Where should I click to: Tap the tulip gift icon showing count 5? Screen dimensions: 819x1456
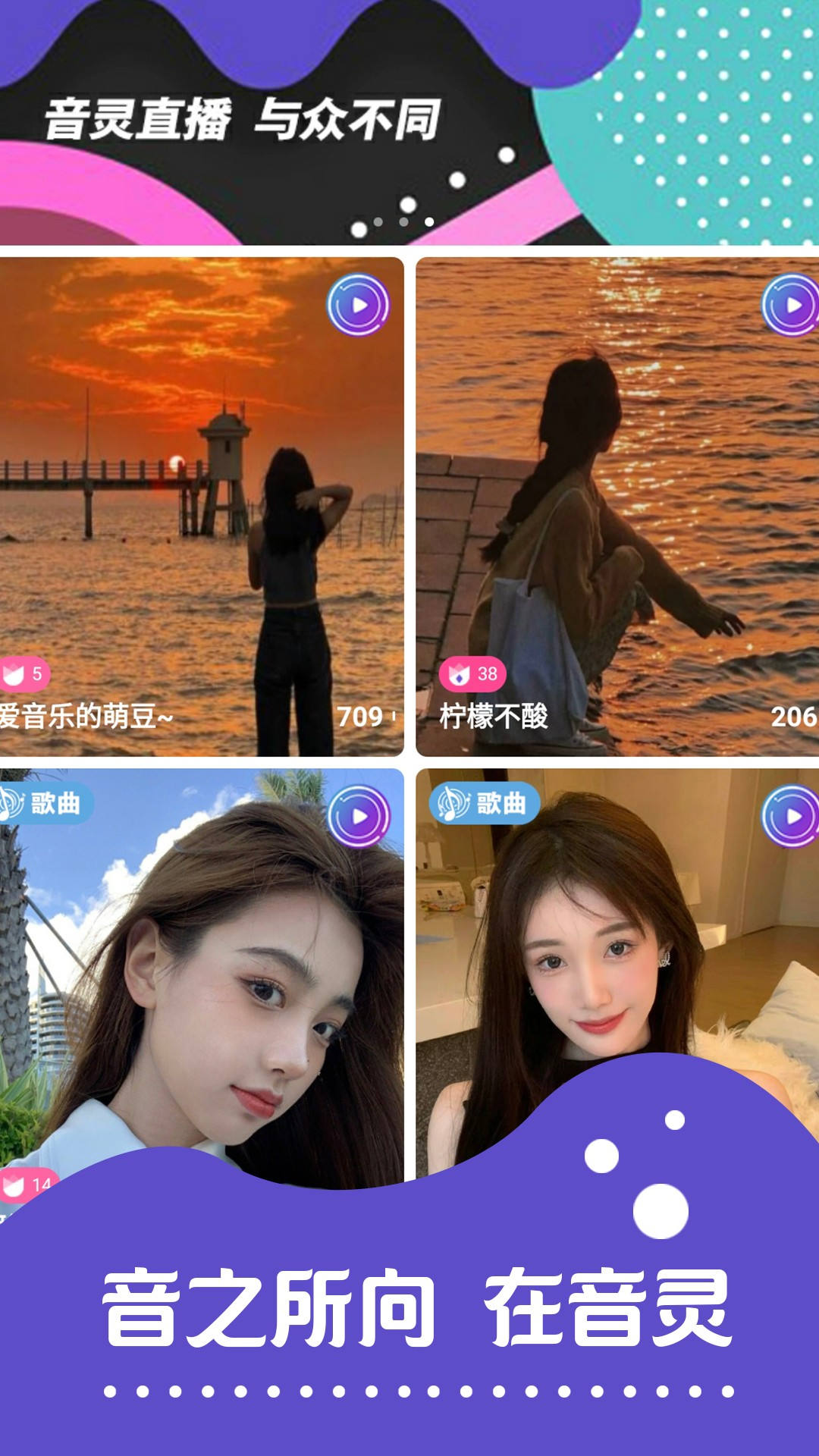23,672
